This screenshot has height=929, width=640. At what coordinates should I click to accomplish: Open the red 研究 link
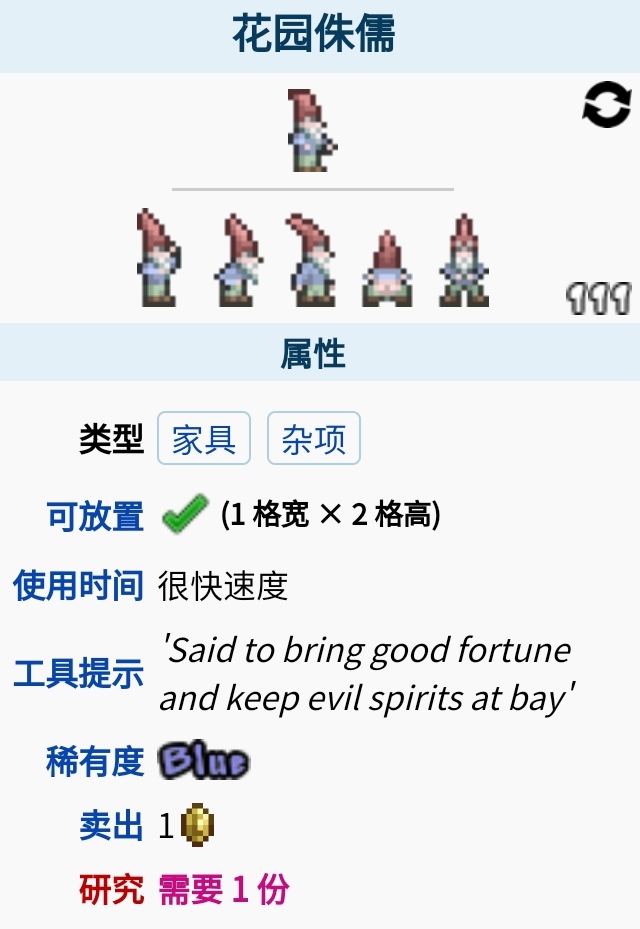coord(111,888)
